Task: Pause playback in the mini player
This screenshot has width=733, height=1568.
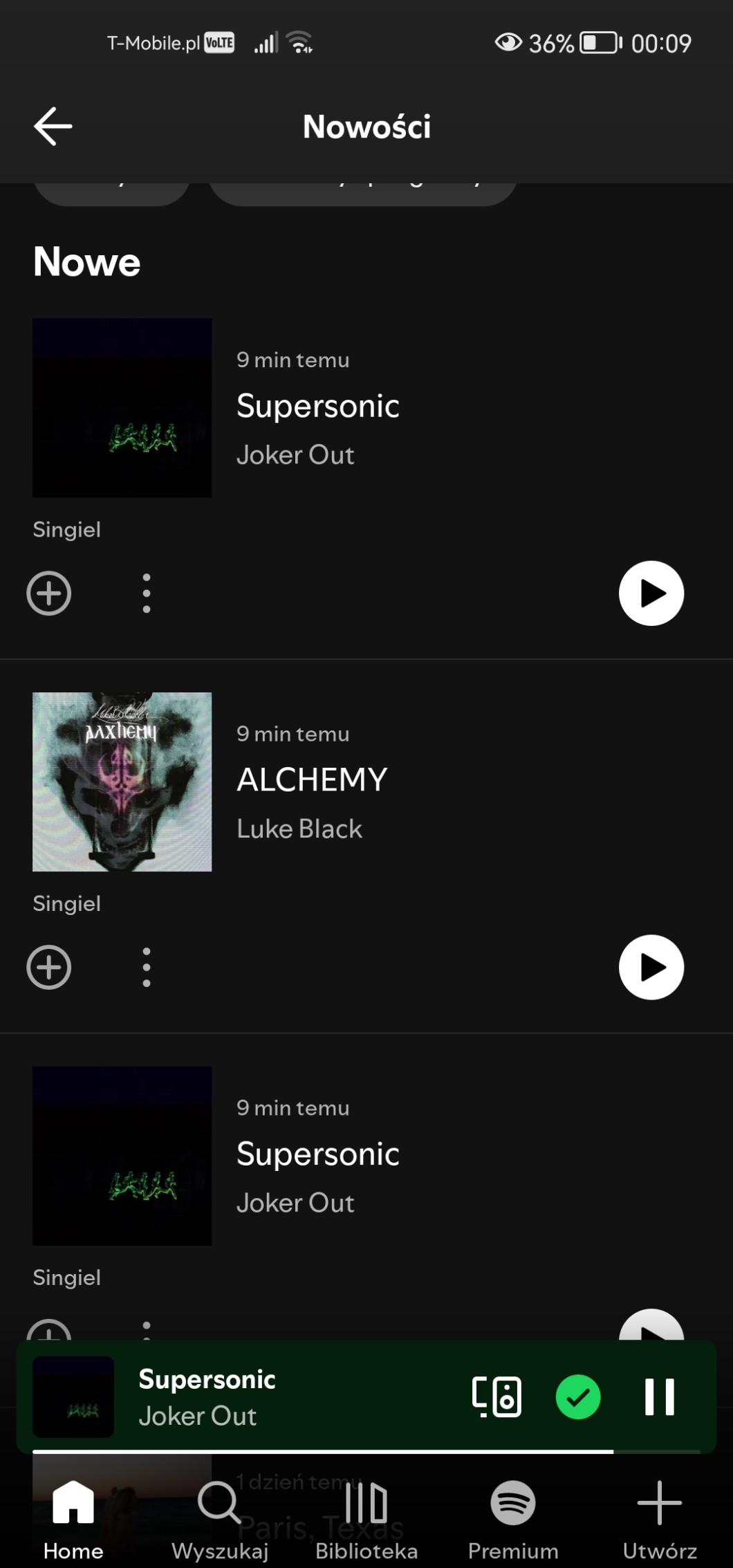Action: point(659,1396)
